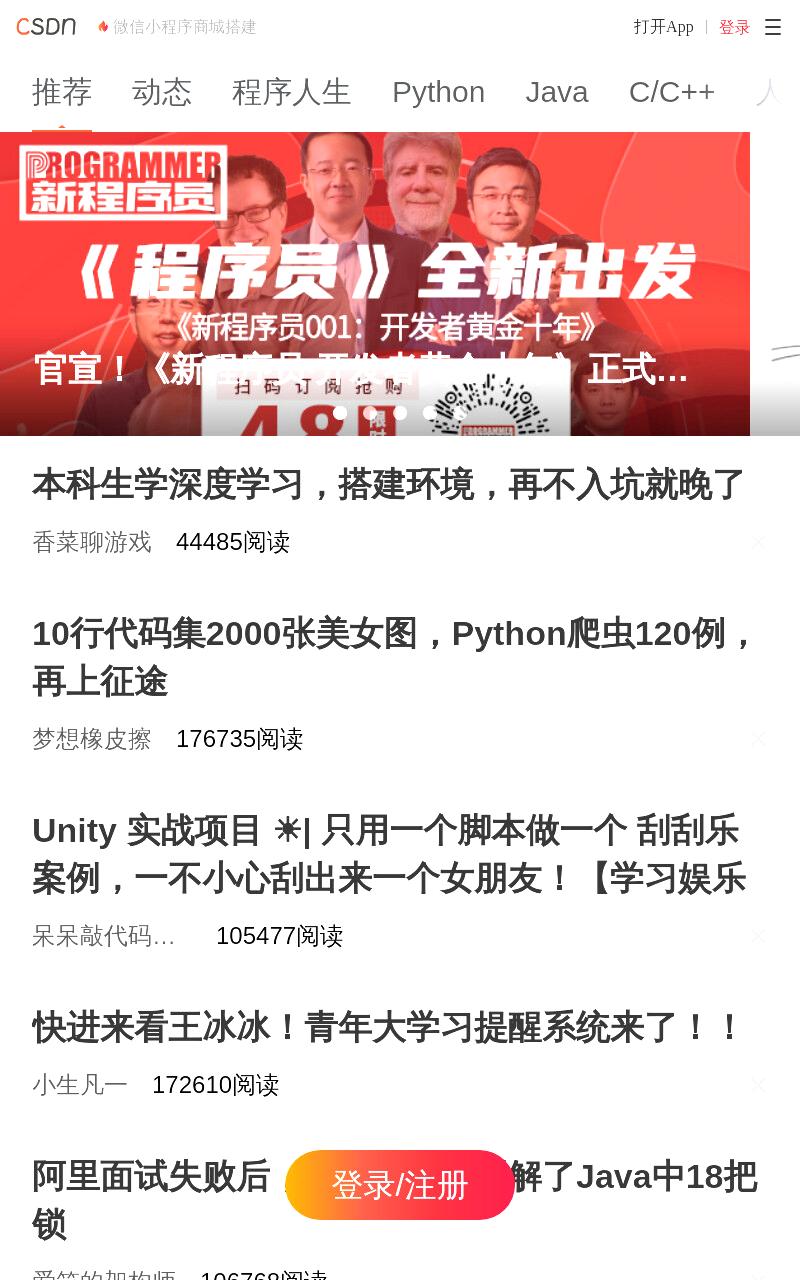Tap the 登录 link in header
The width and height of the screenshot is (800, 1280).
(x=734, y=28)
